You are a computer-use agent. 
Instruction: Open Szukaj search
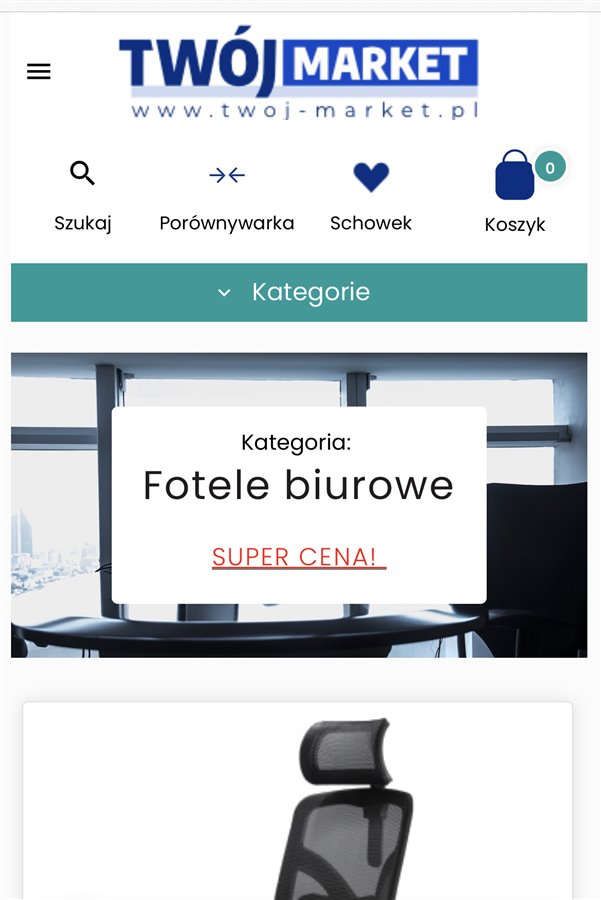(83, 194)
